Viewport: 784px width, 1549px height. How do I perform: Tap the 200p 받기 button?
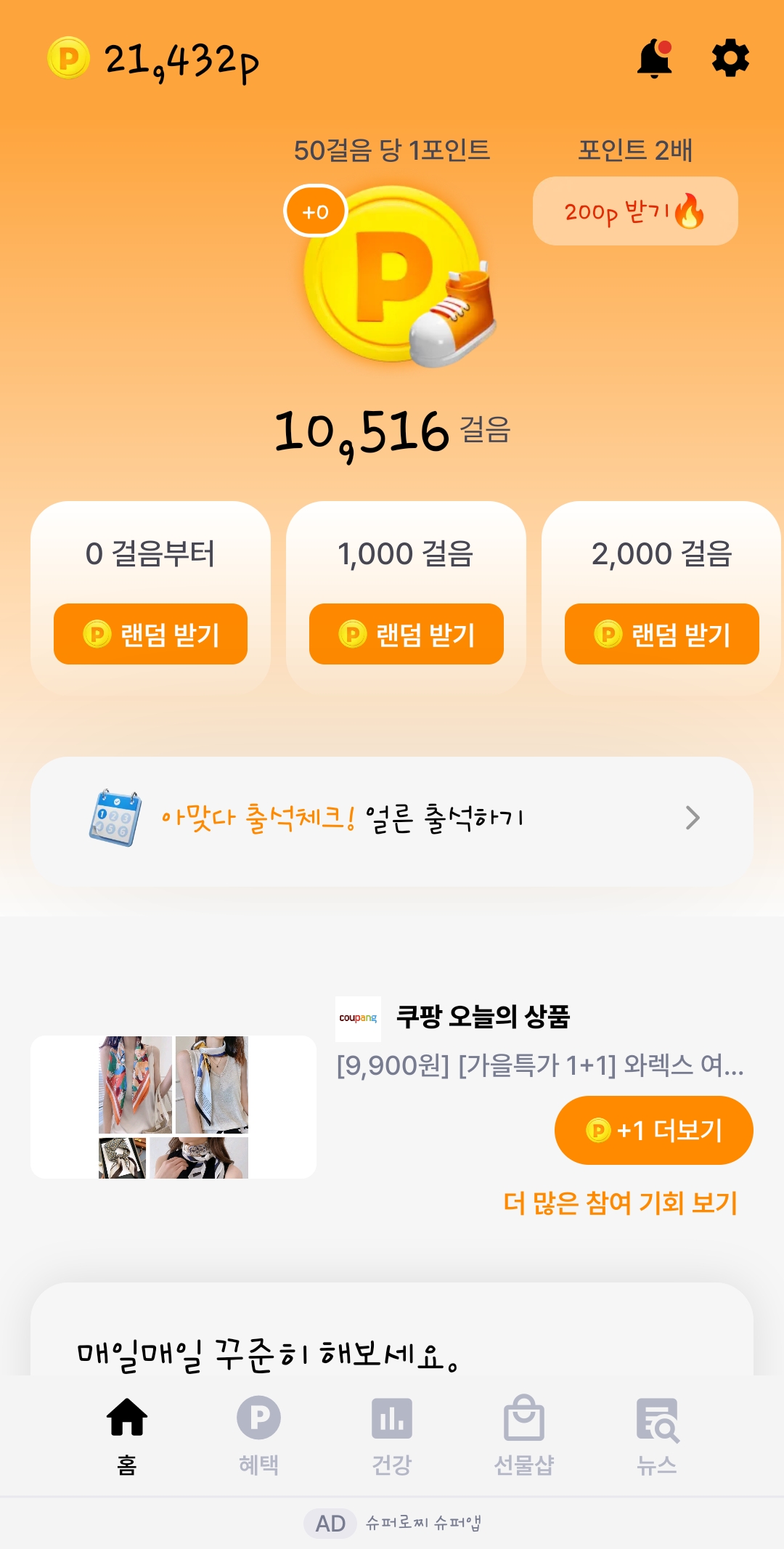(634, 211)
